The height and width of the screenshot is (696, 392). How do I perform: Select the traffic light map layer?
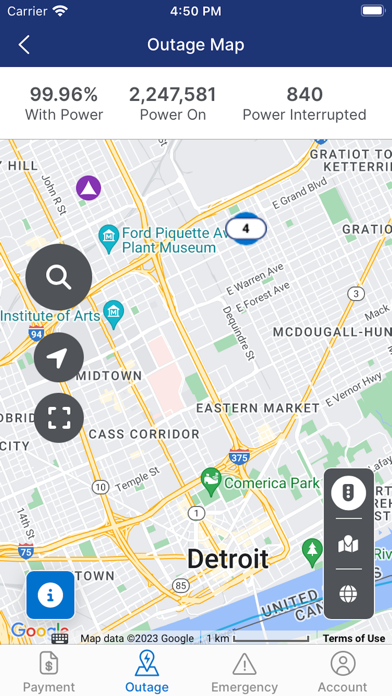coord(348,493)
